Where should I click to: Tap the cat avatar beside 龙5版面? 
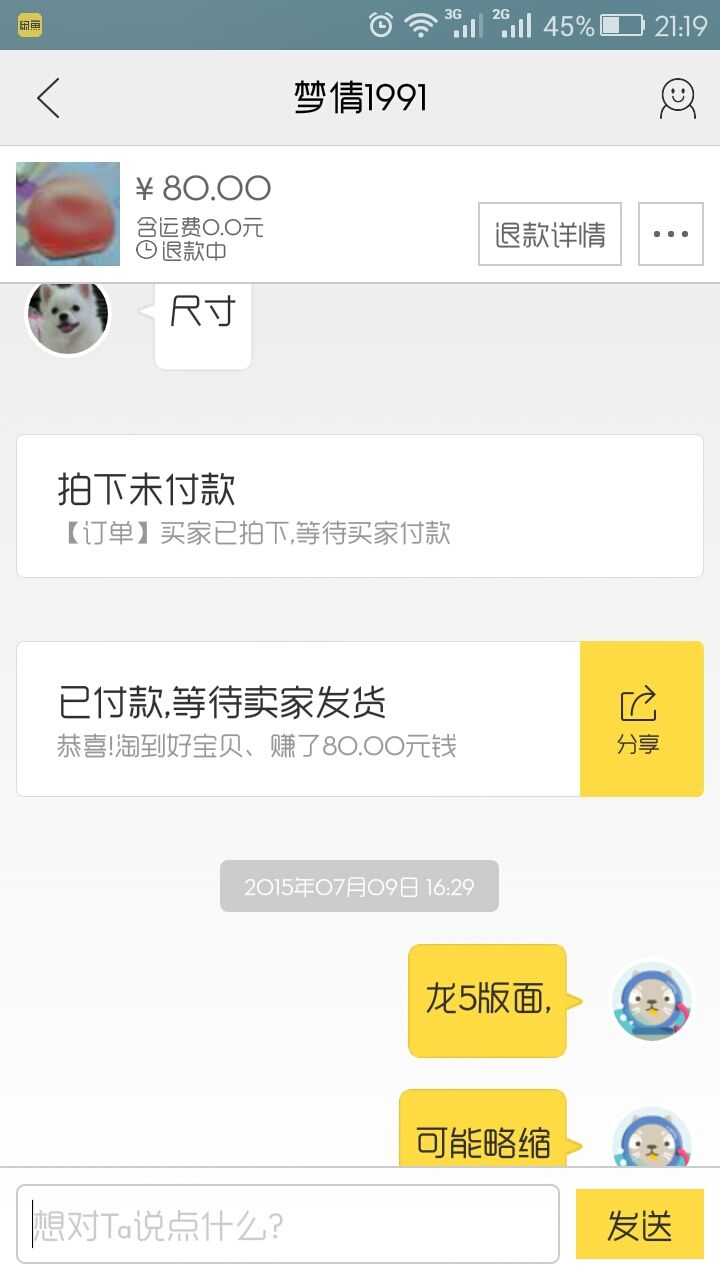click(652, 1001)
